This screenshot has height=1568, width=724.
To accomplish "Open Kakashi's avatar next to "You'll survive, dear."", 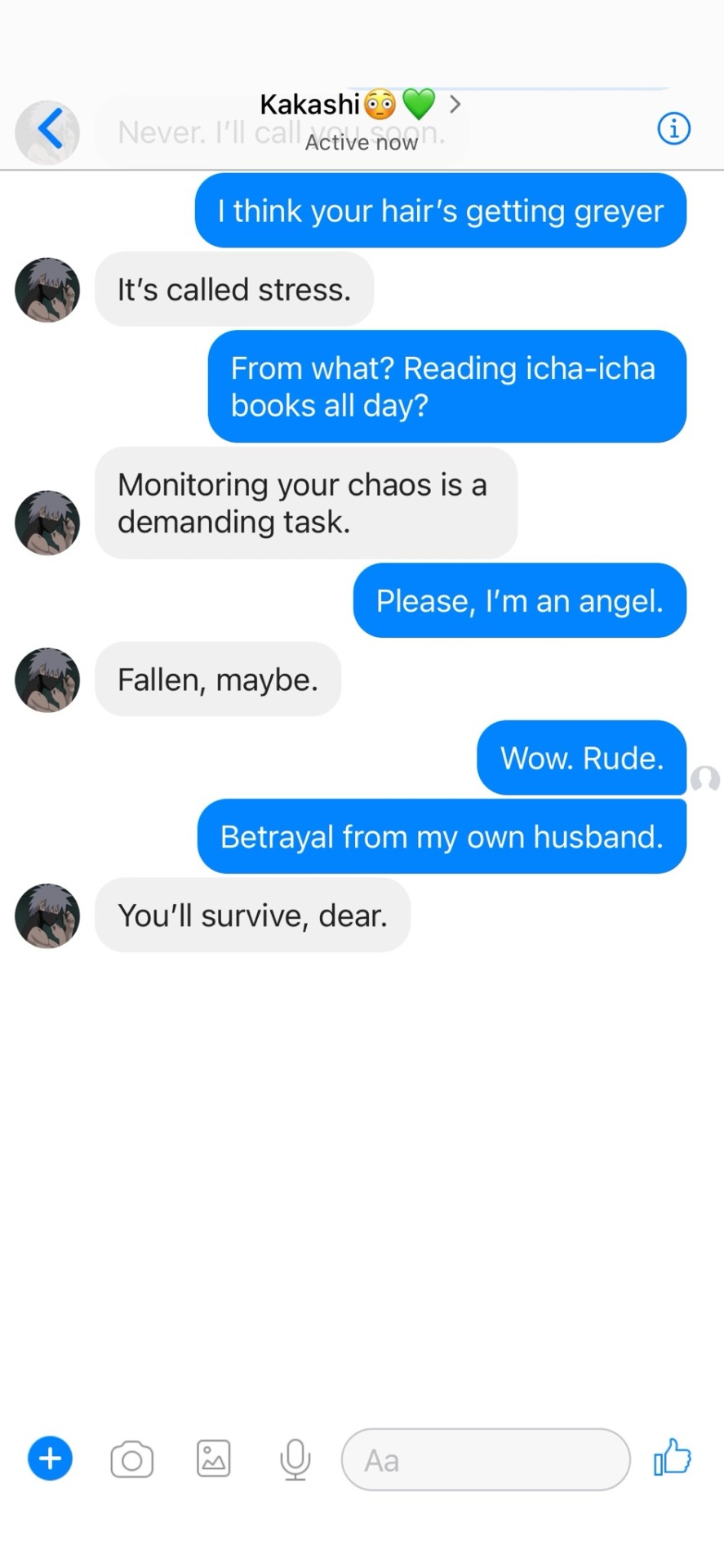I will click(47, 915).
